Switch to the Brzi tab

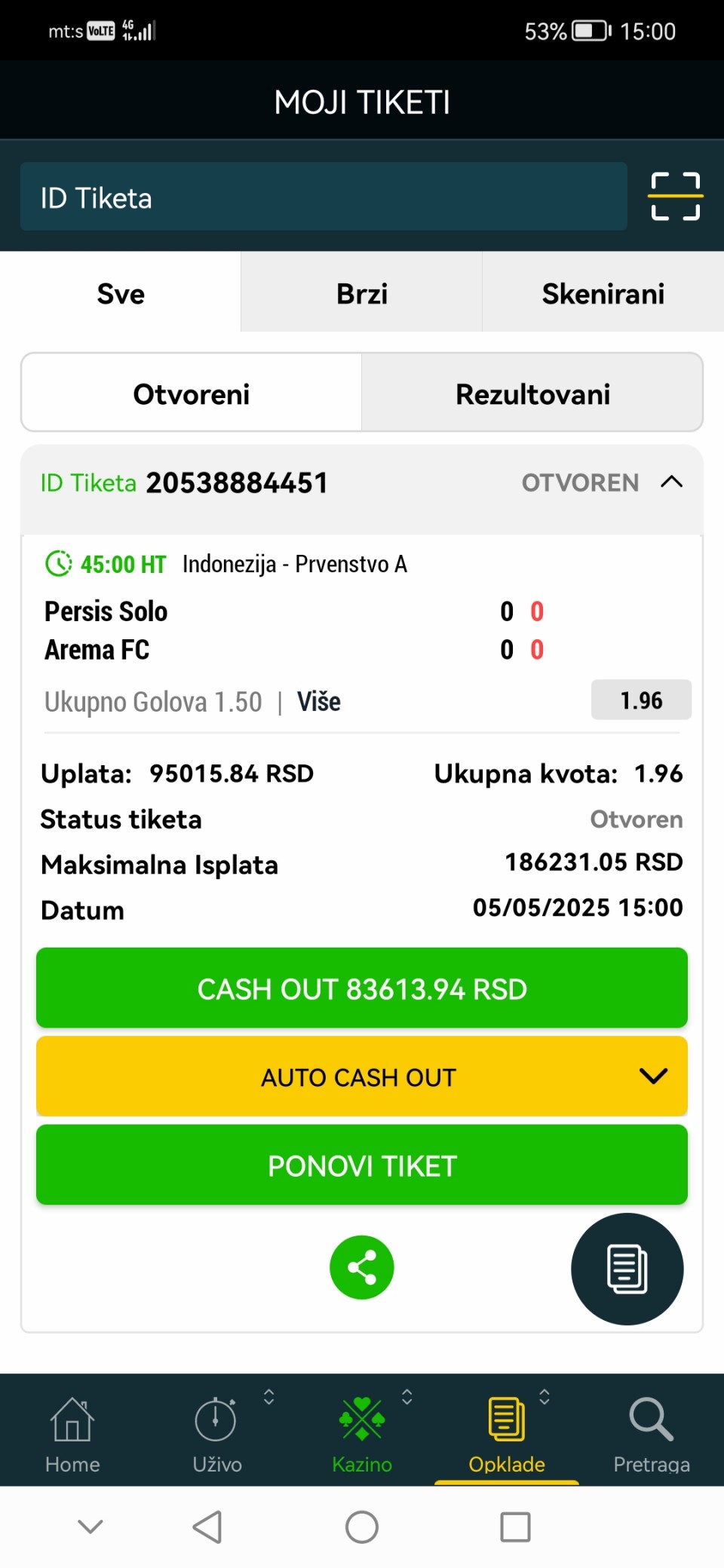(x=362, y=293)
